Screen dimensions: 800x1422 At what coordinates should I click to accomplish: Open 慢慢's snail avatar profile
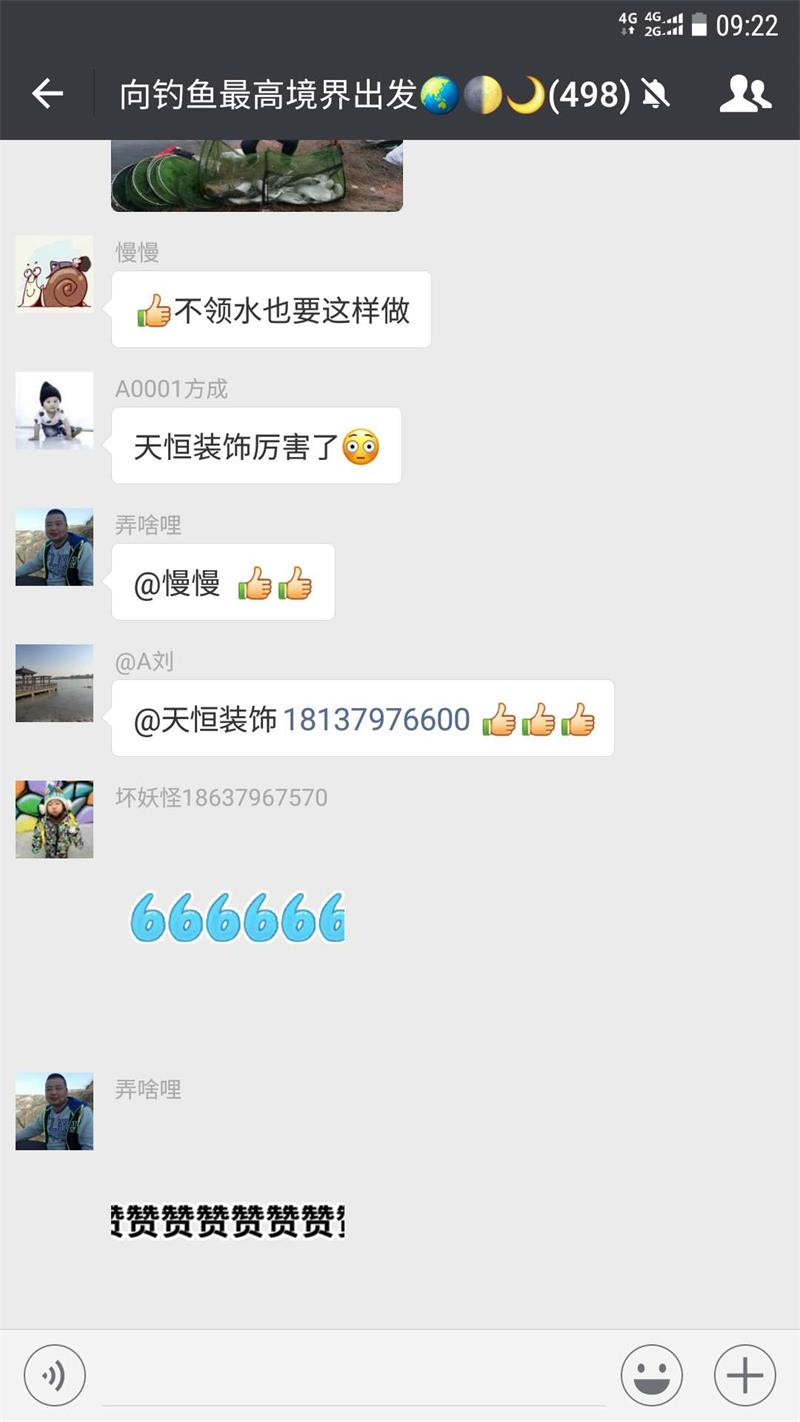(54, 274)
